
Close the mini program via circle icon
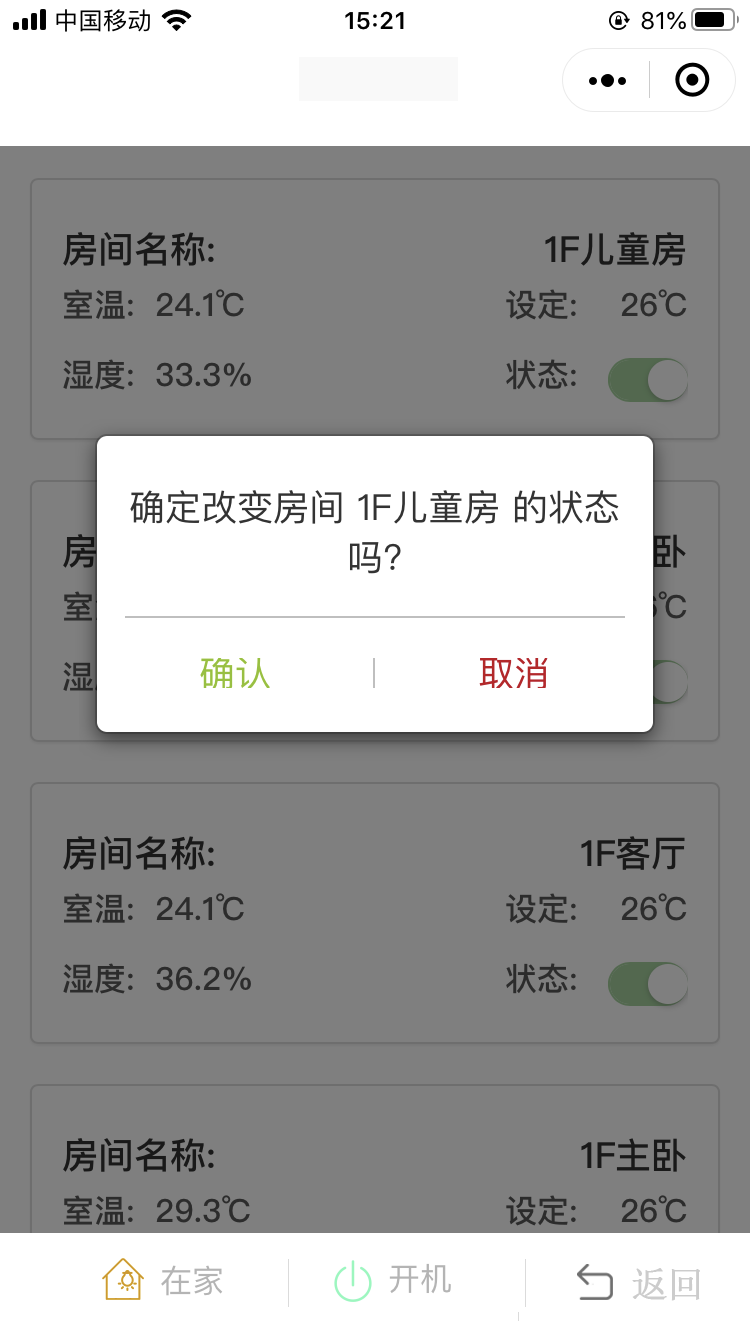click(x=692, y=80)
